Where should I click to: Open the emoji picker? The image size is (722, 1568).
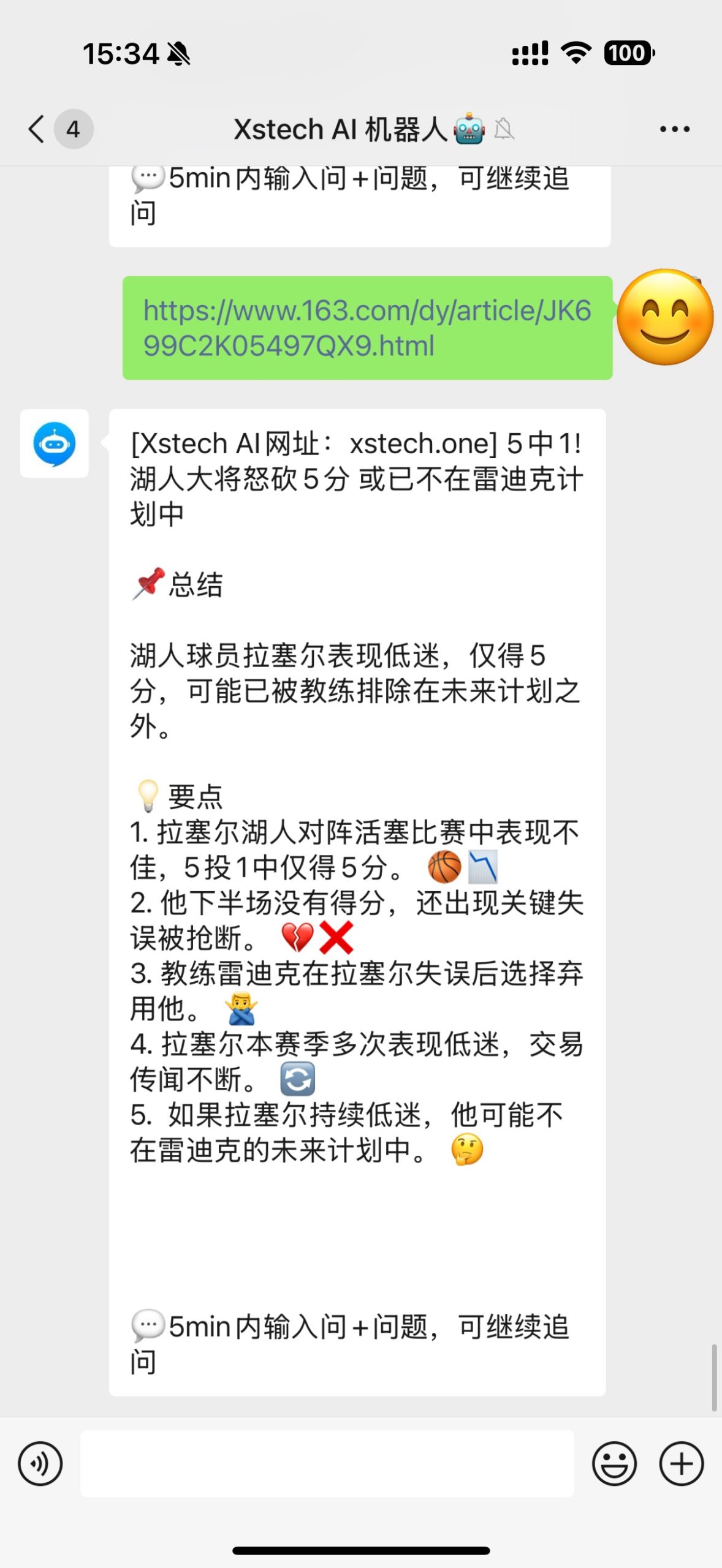click(615, 1463)
